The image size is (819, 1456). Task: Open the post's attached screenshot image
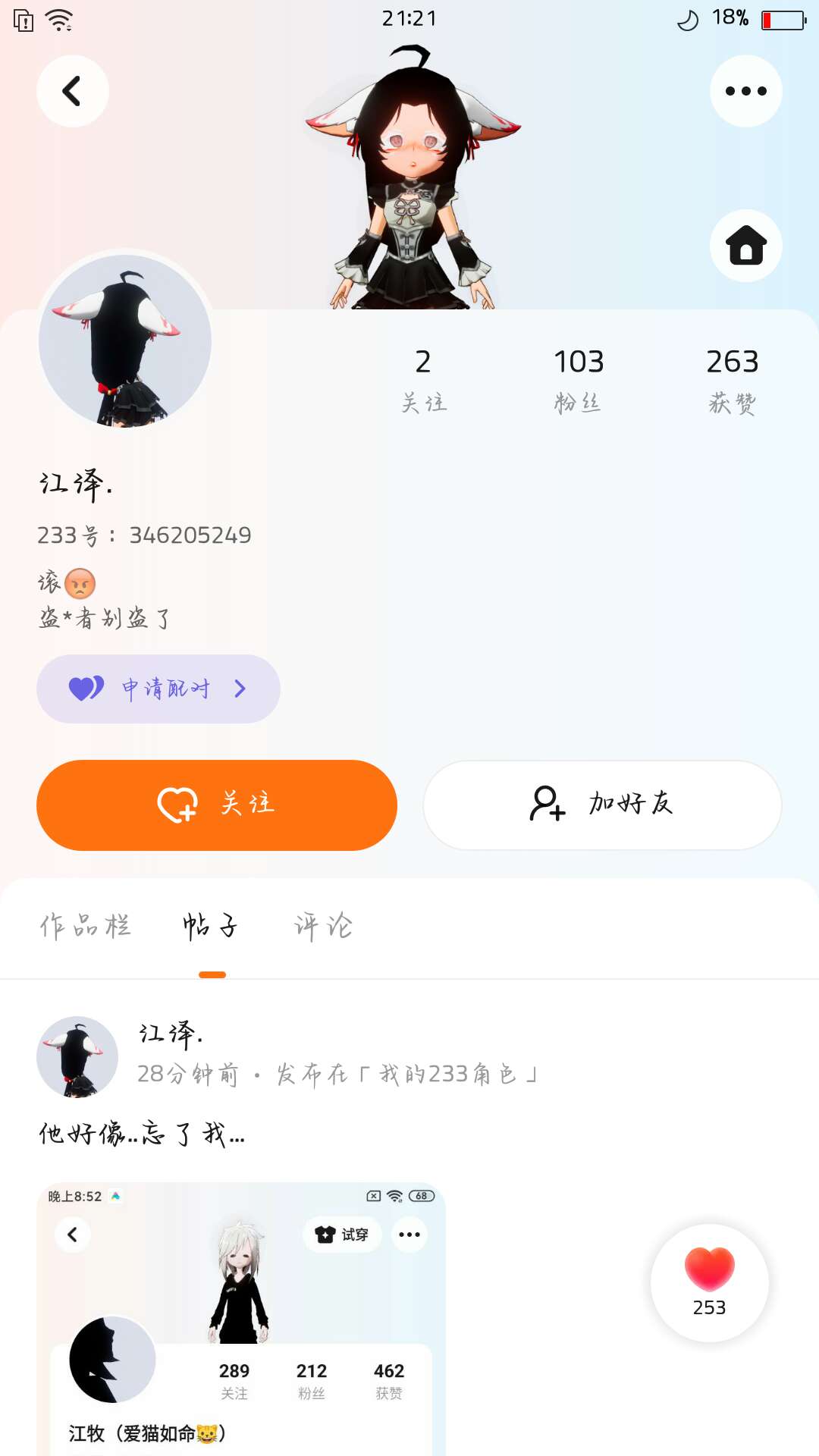click(x=241, y=1319)
